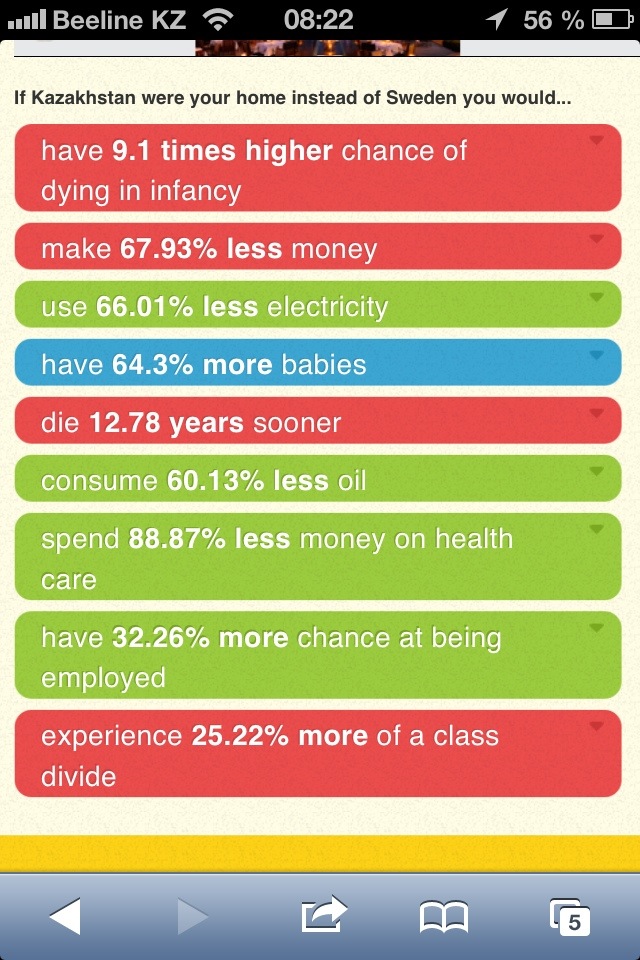The image size is (640, 960).
Task: Share this page from the toolbar
Action: click(x=323, y=915)
